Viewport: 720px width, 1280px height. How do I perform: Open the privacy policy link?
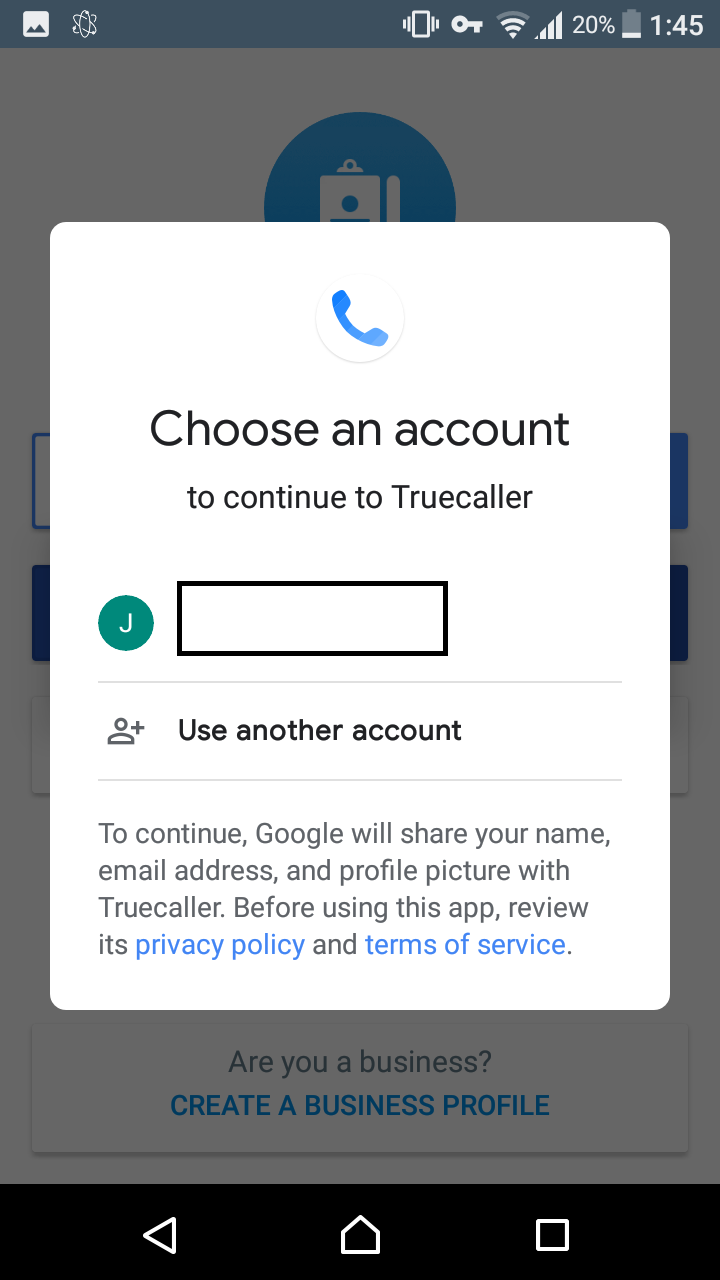(220, 945)
